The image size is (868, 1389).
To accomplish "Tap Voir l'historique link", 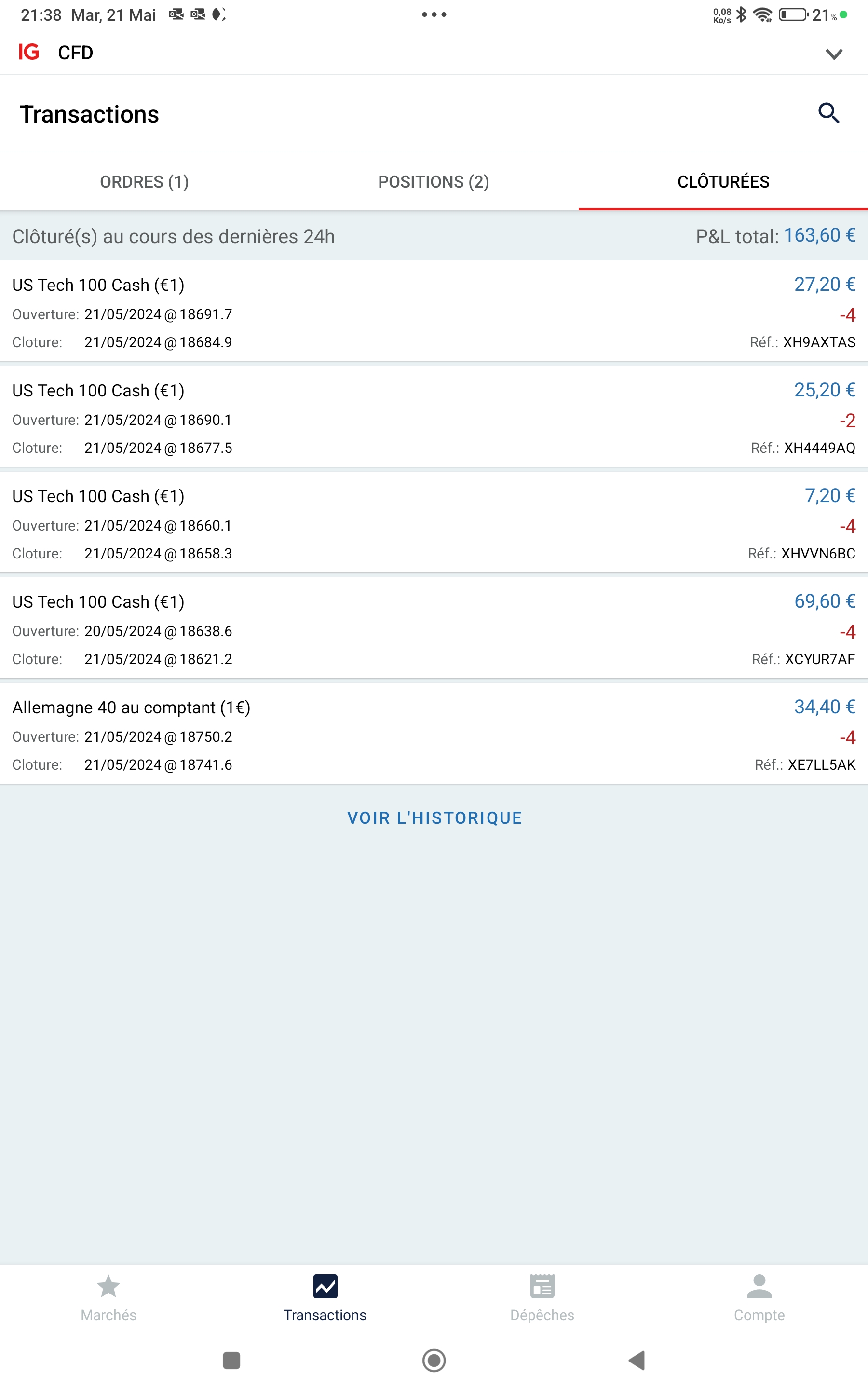I will (x=434, y=818).
